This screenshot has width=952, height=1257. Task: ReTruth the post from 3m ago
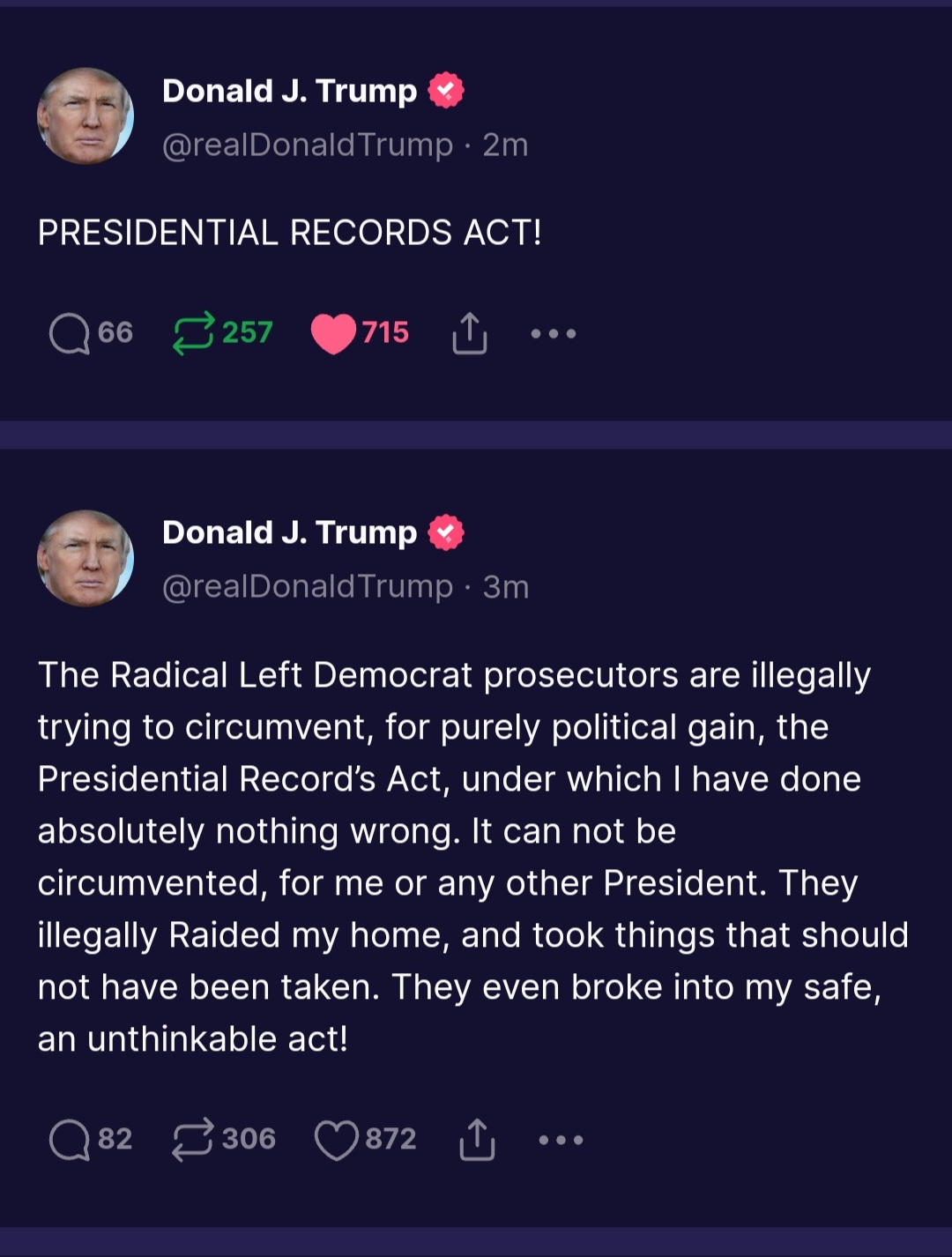[x=193, y=1140]
